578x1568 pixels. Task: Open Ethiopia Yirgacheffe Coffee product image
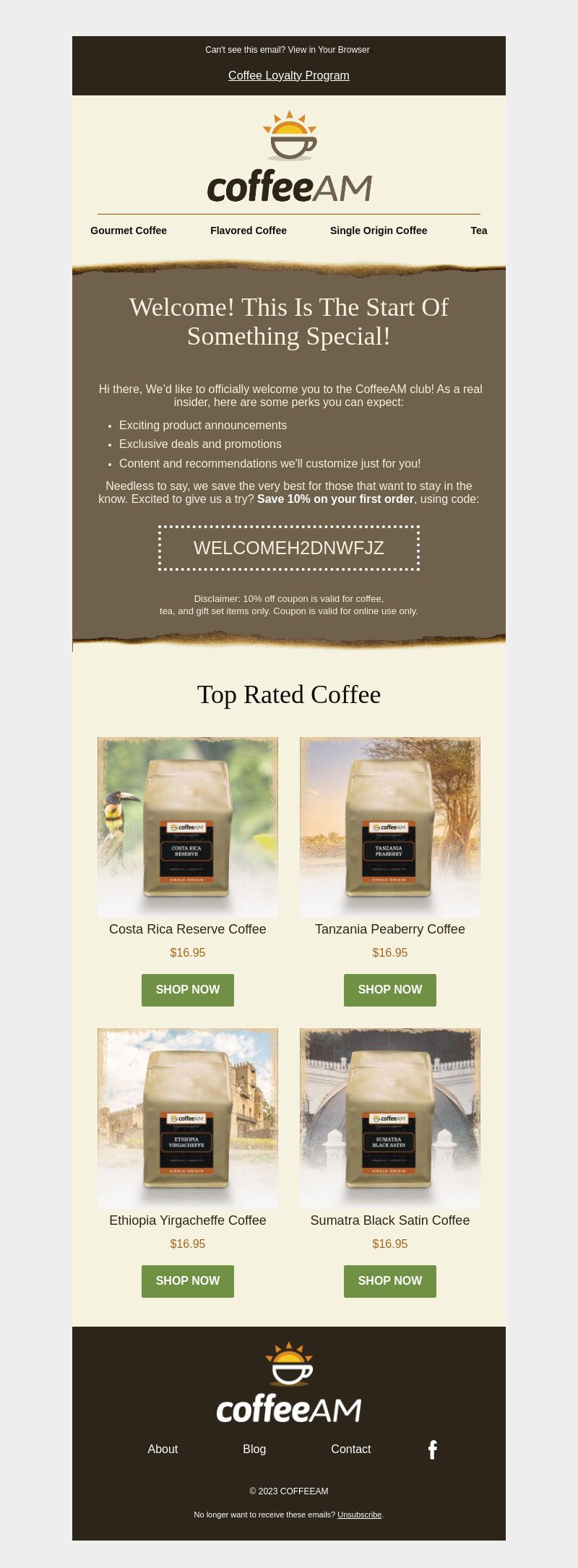188,1118
